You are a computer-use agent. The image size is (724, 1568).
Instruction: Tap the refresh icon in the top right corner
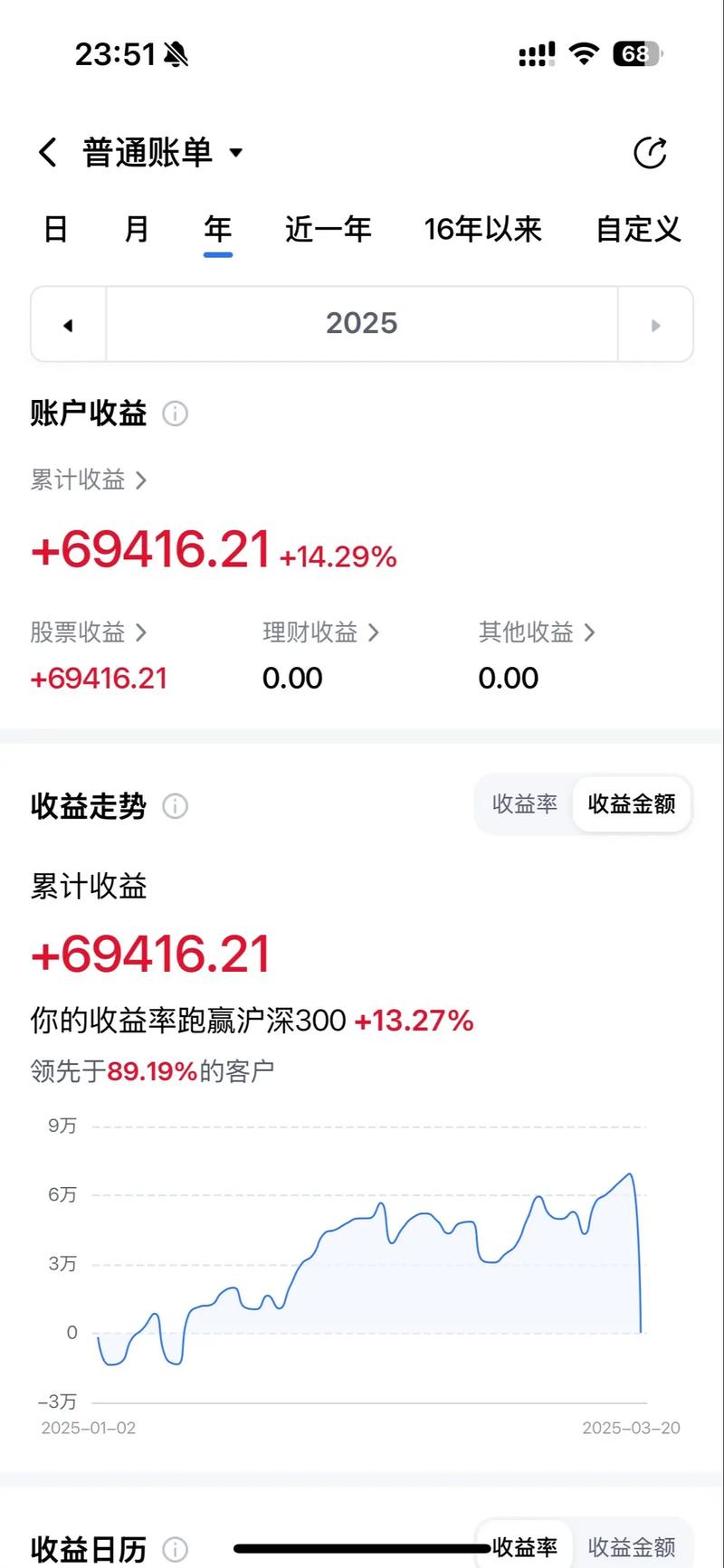coord(652,152)
